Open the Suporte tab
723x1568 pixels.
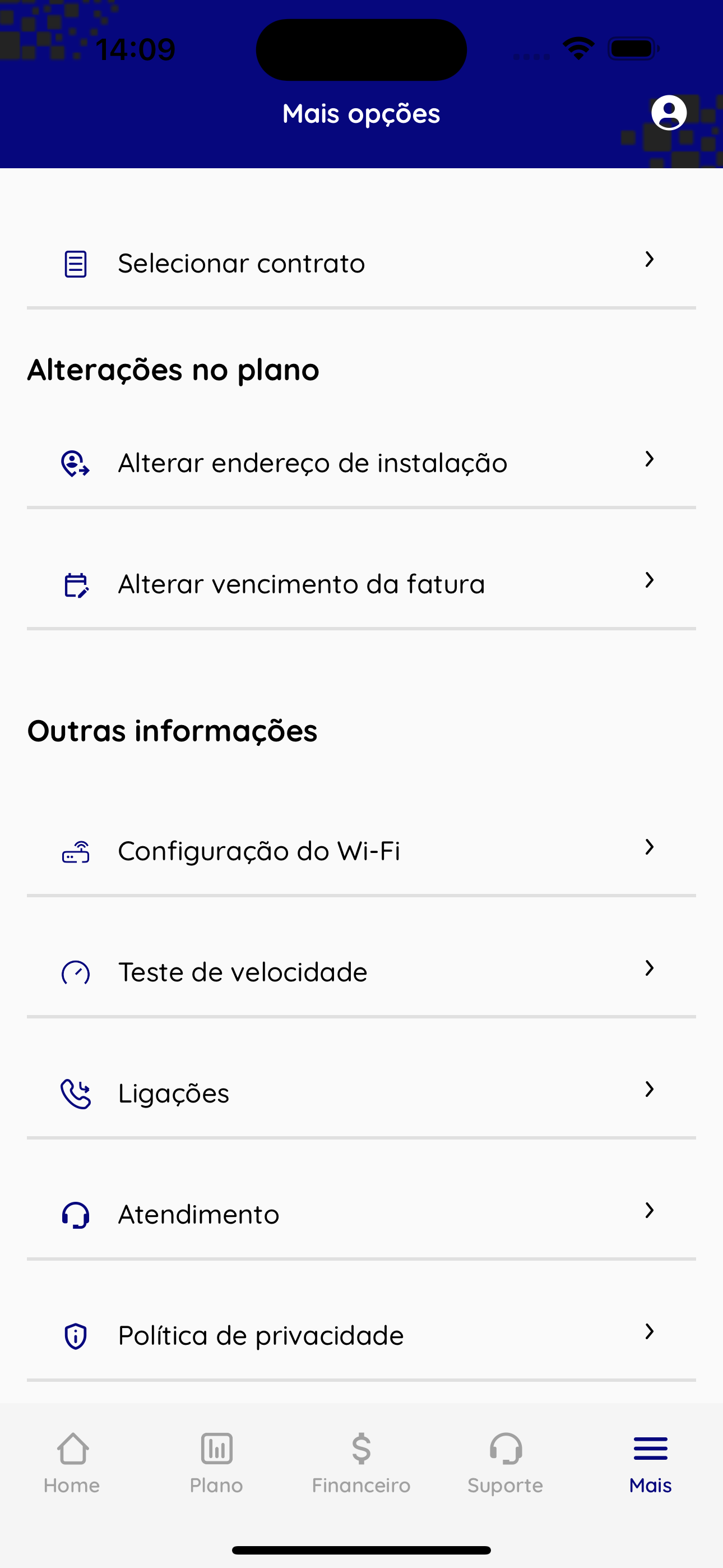506,1463
